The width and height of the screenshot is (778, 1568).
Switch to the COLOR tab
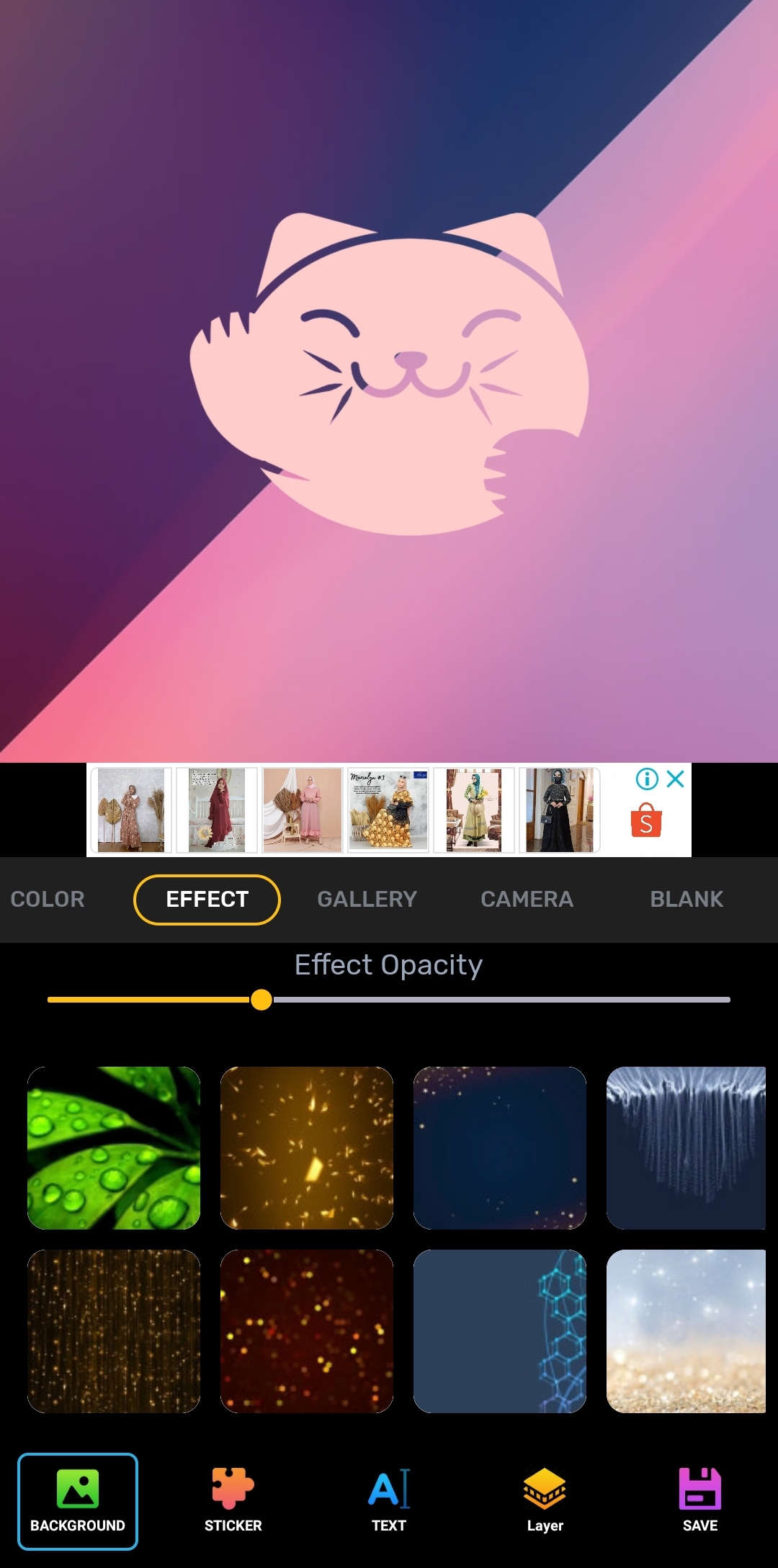point(48,899)
